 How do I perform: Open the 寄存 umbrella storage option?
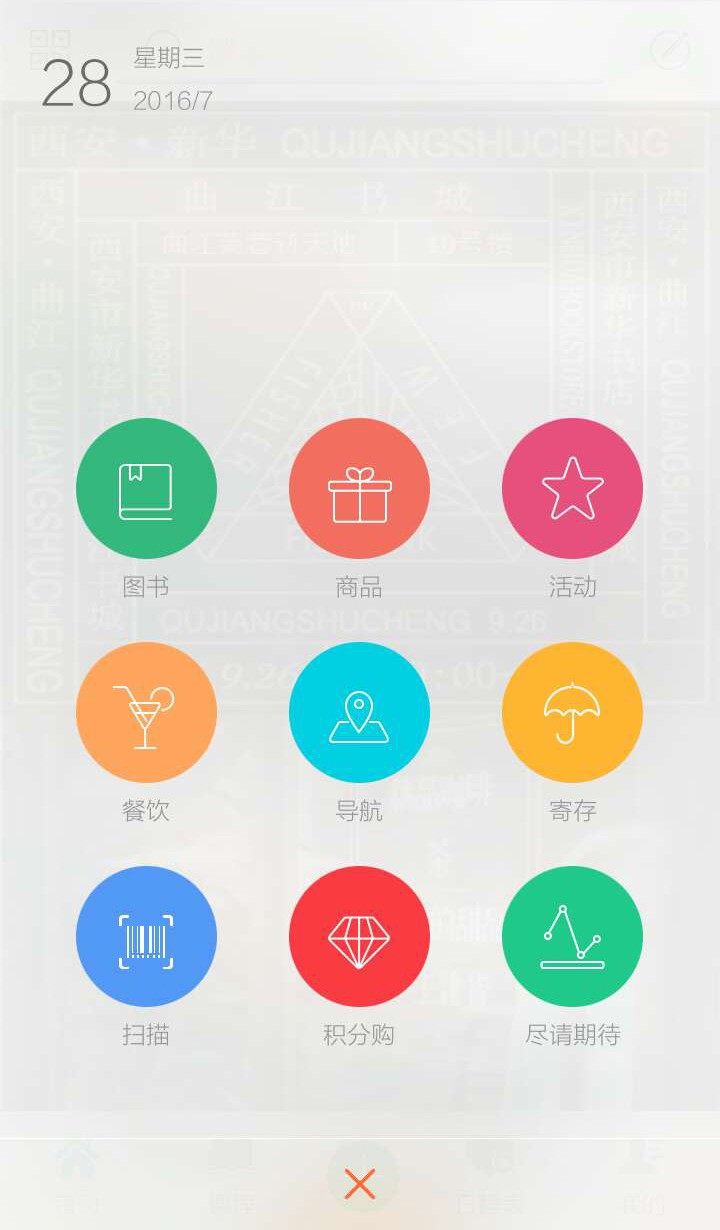(572, 713)
